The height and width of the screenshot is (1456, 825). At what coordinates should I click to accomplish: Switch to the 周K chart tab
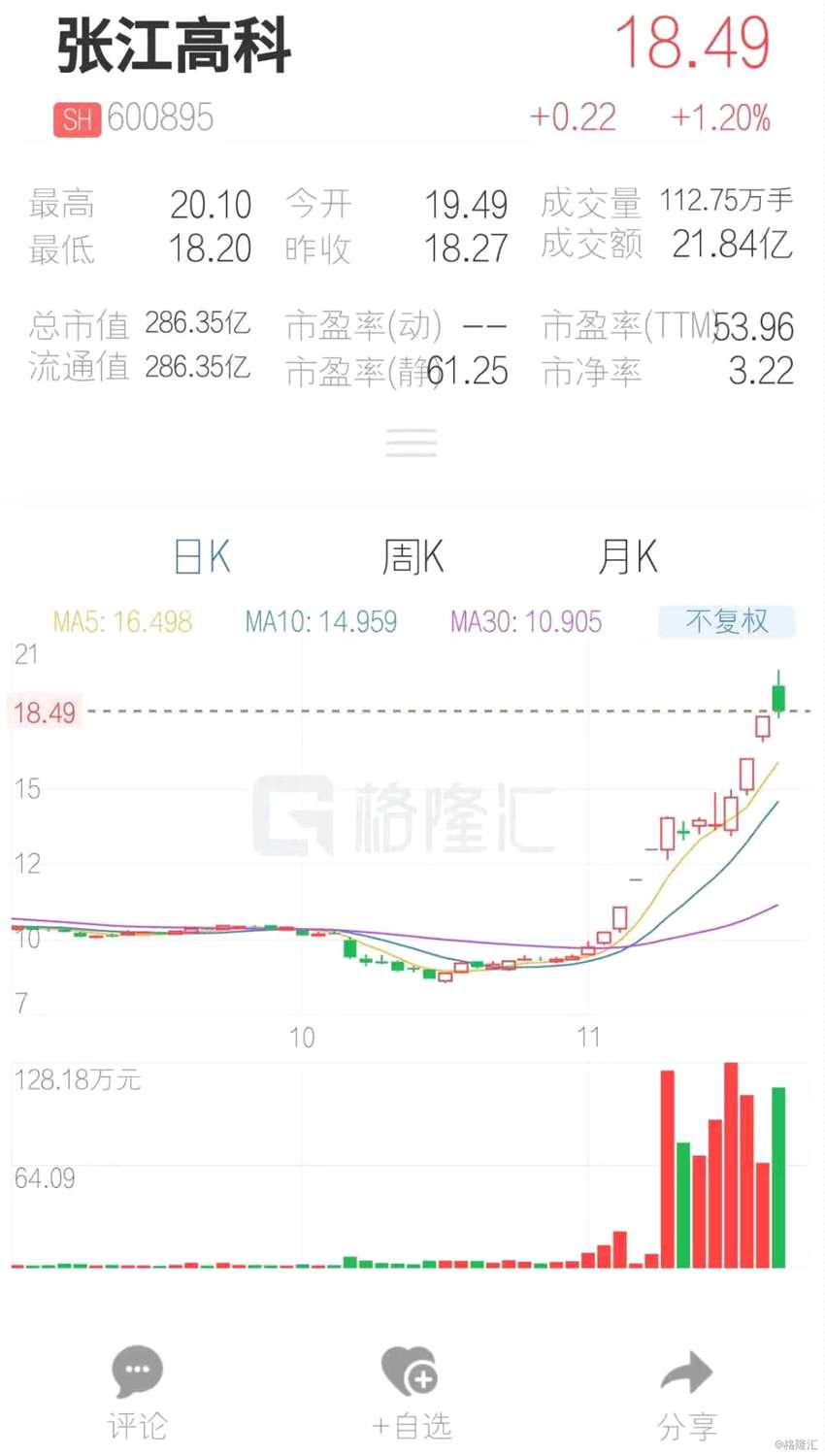coord(412,557)
